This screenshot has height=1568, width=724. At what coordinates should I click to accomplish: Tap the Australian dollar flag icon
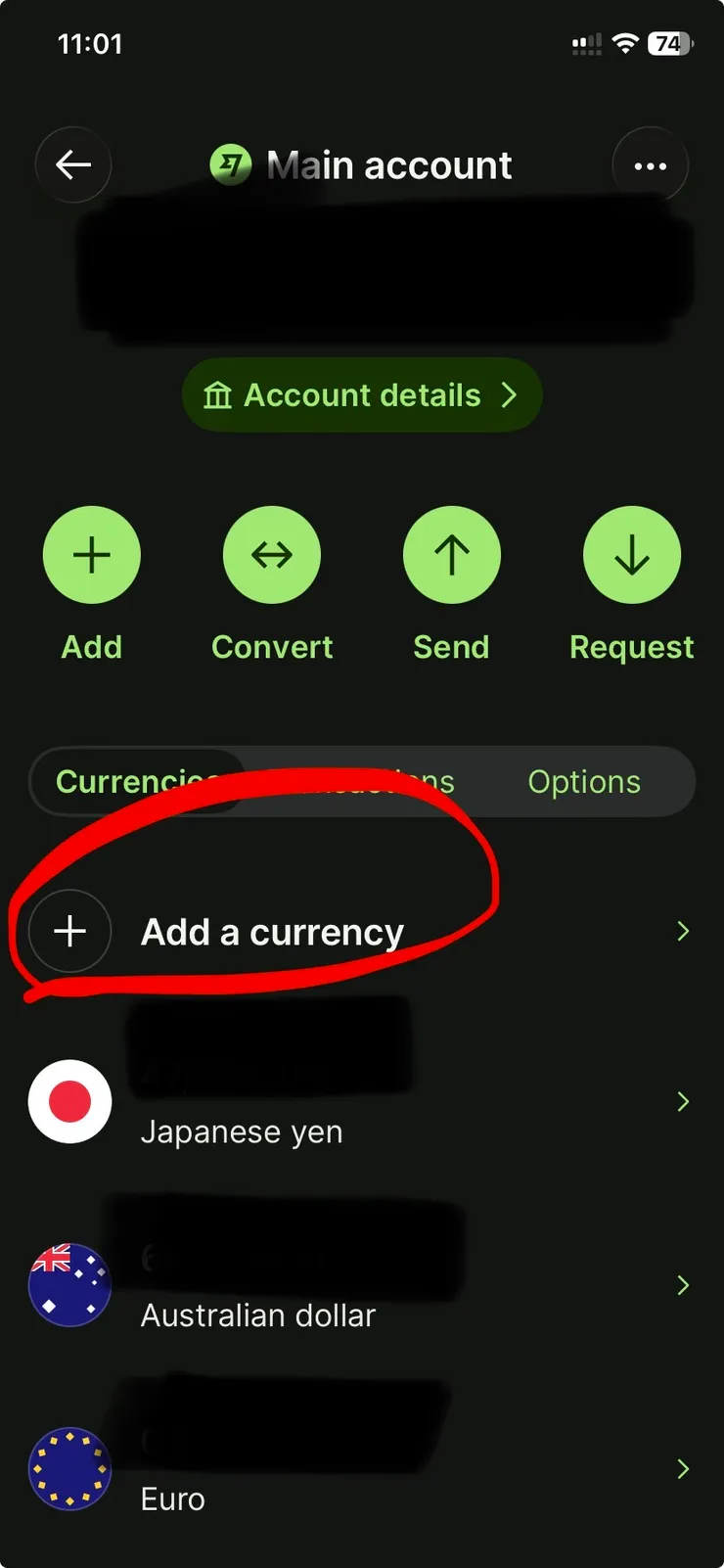69,1285
